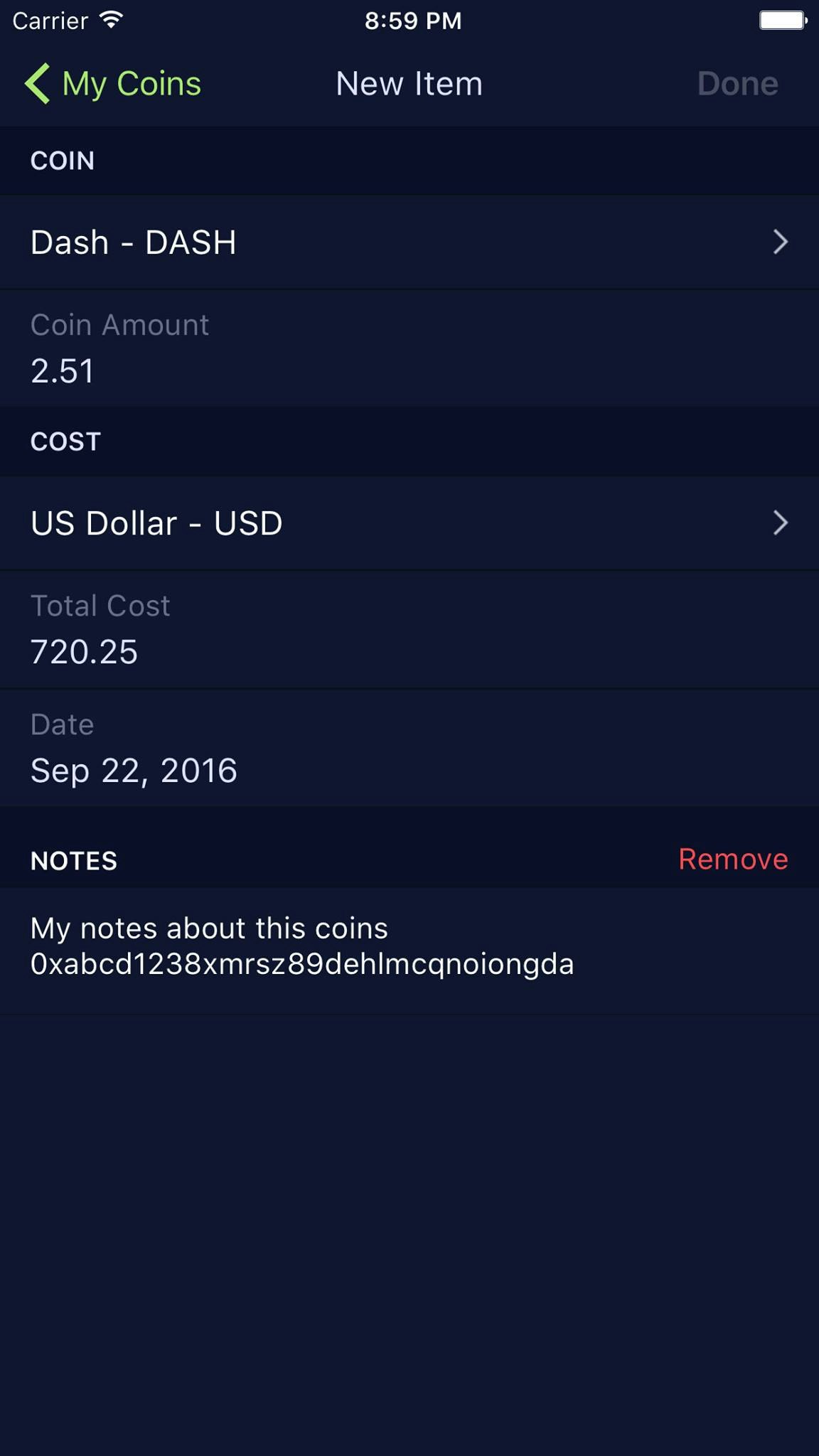Image resolution: width=819 pixels, height=1456 pixels.
Task: Tap the right chevron on Dash - DASH row
Action: click(780, 242)
